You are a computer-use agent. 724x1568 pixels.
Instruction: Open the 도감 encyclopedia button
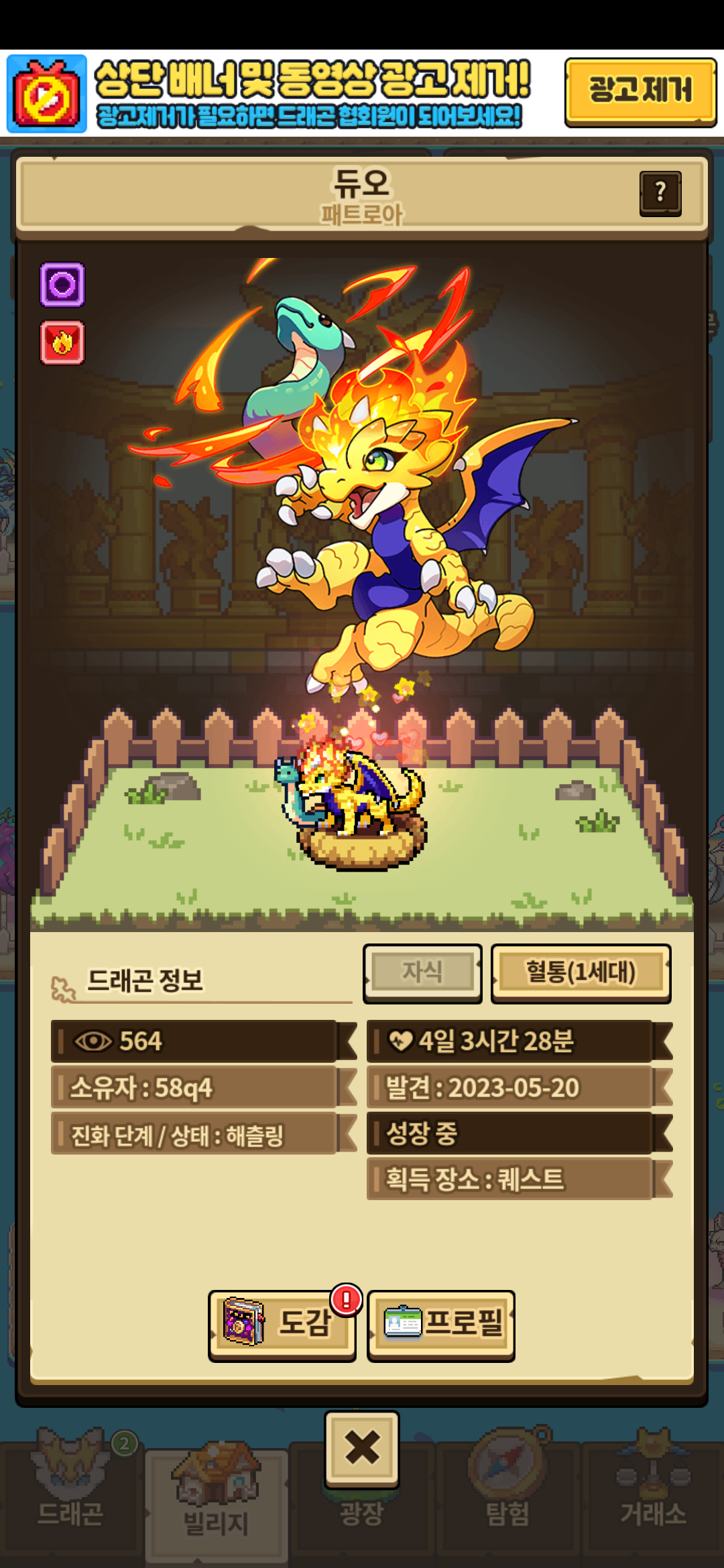click(282, 1324)
